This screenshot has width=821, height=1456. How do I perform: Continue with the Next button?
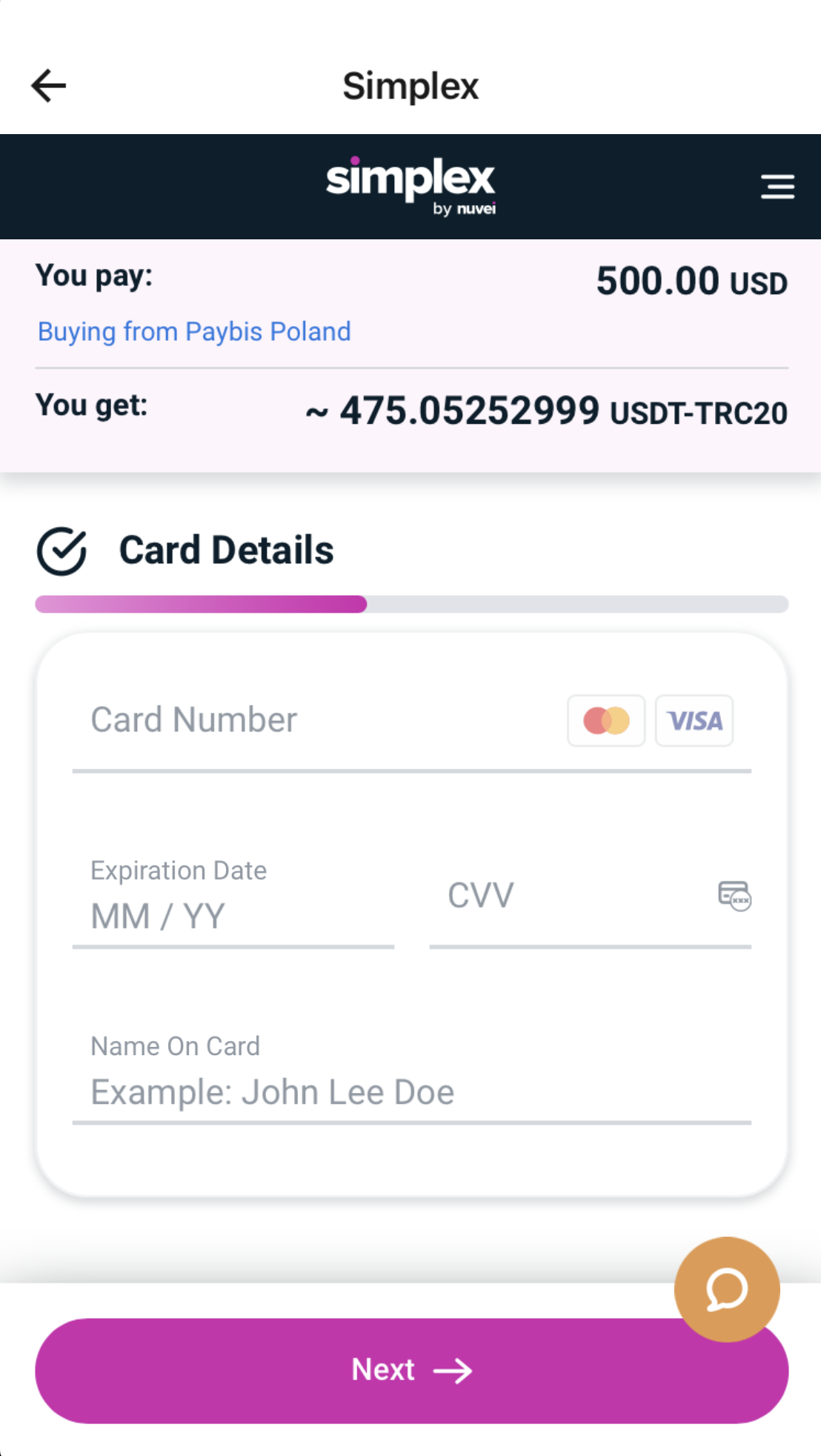point(412,1371)
